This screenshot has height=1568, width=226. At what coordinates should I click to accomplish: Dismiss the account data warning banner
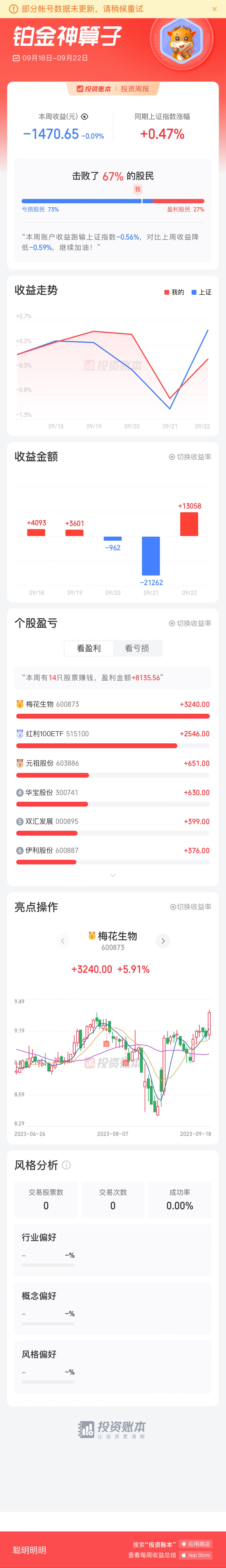(215, 9)
